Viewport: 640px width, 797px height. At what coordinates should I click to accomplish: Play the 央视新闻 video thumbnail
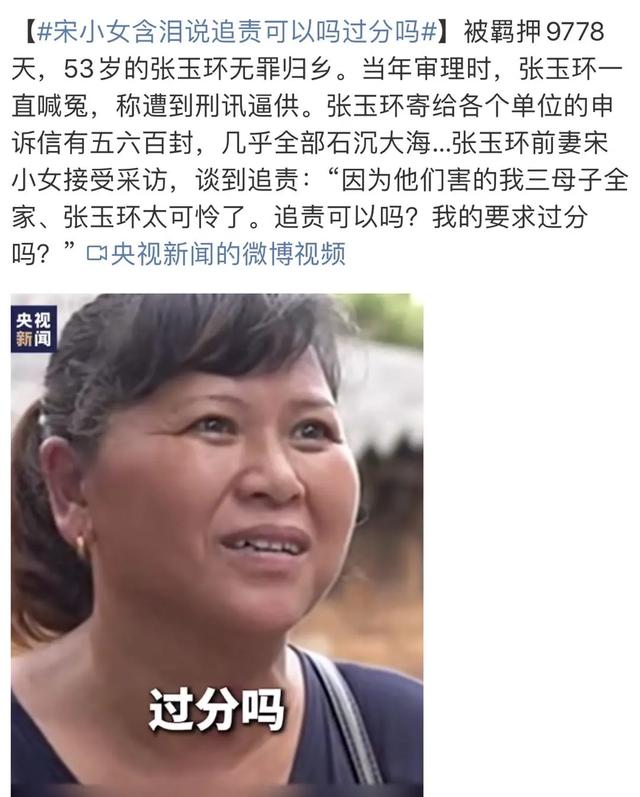pos(217,540)
